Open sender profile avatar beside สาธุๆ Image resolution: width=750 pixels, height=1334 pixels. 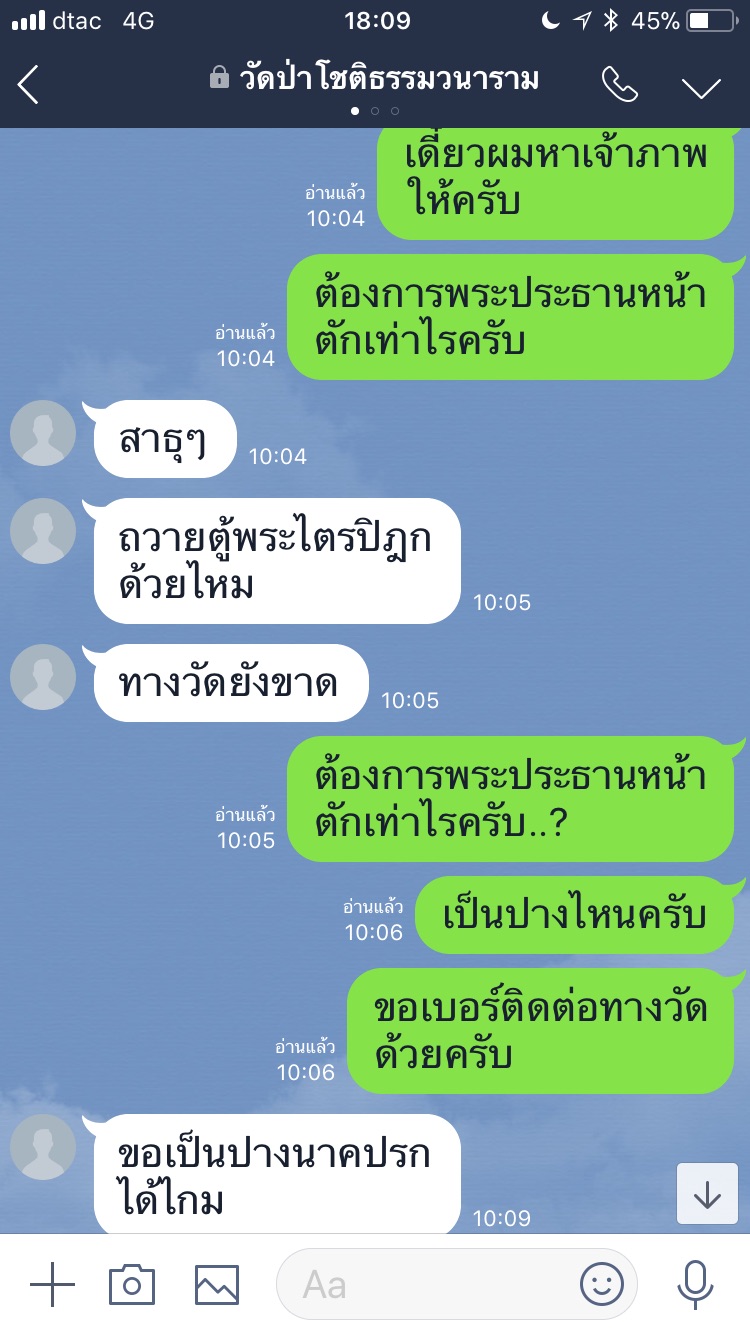coord(43,433)
